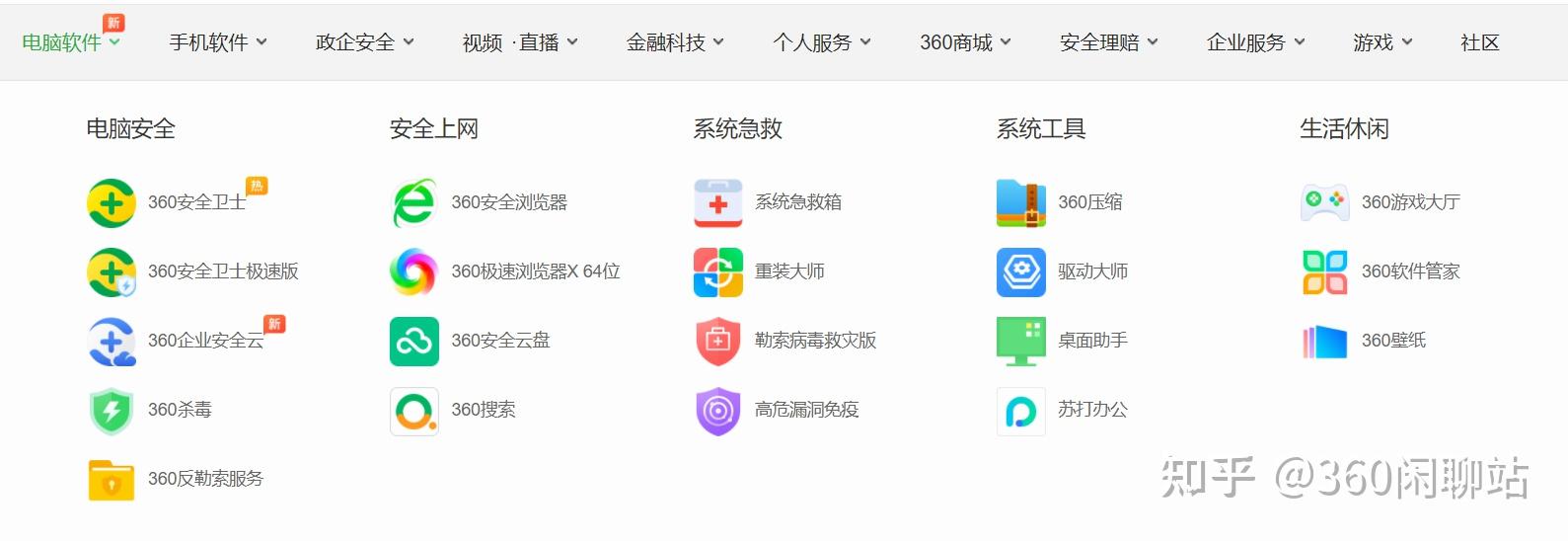Open 360压缩 page

(1089, 202)
